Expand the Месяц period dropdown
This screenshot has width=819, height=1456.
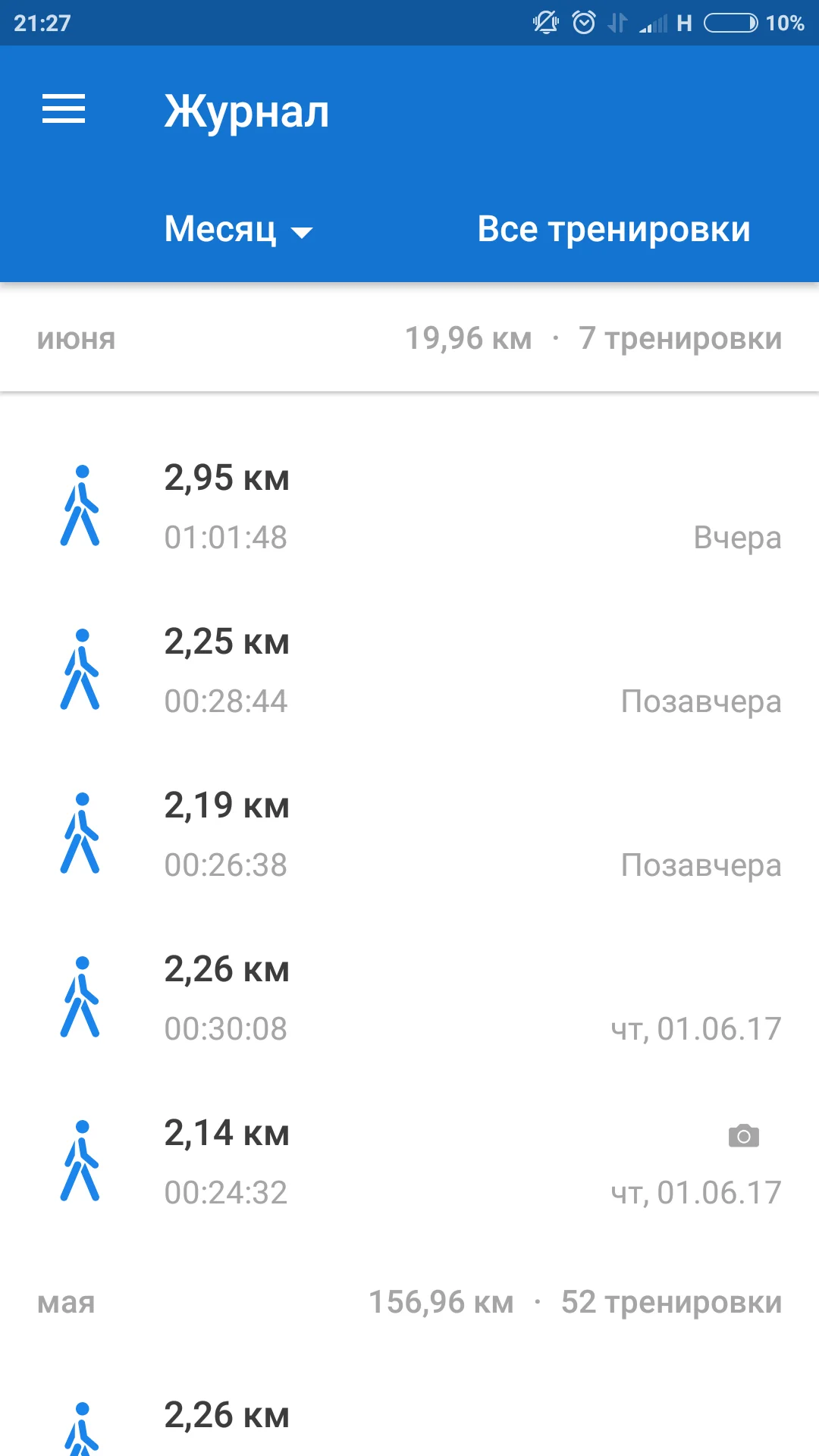pyautogui.click(x=238, y=229)
